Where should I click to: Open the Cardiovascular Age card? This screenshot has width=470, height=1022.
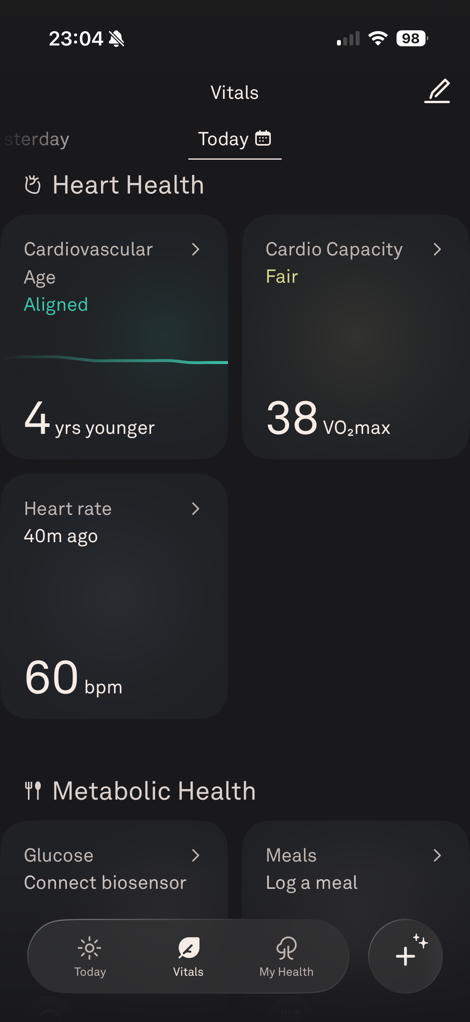point(114,337)
